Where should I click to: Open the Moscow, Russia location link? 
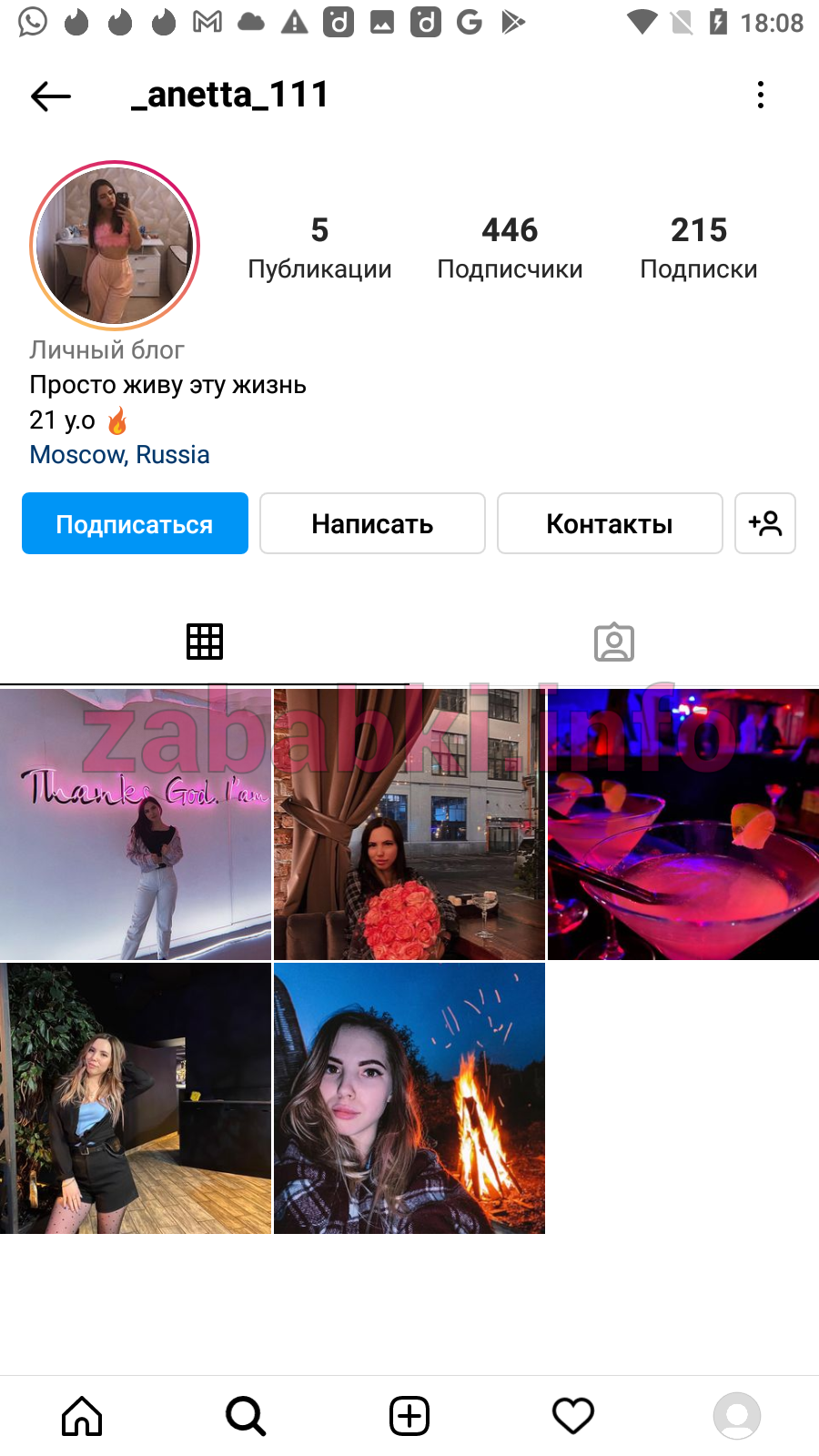tap(120, 454)
